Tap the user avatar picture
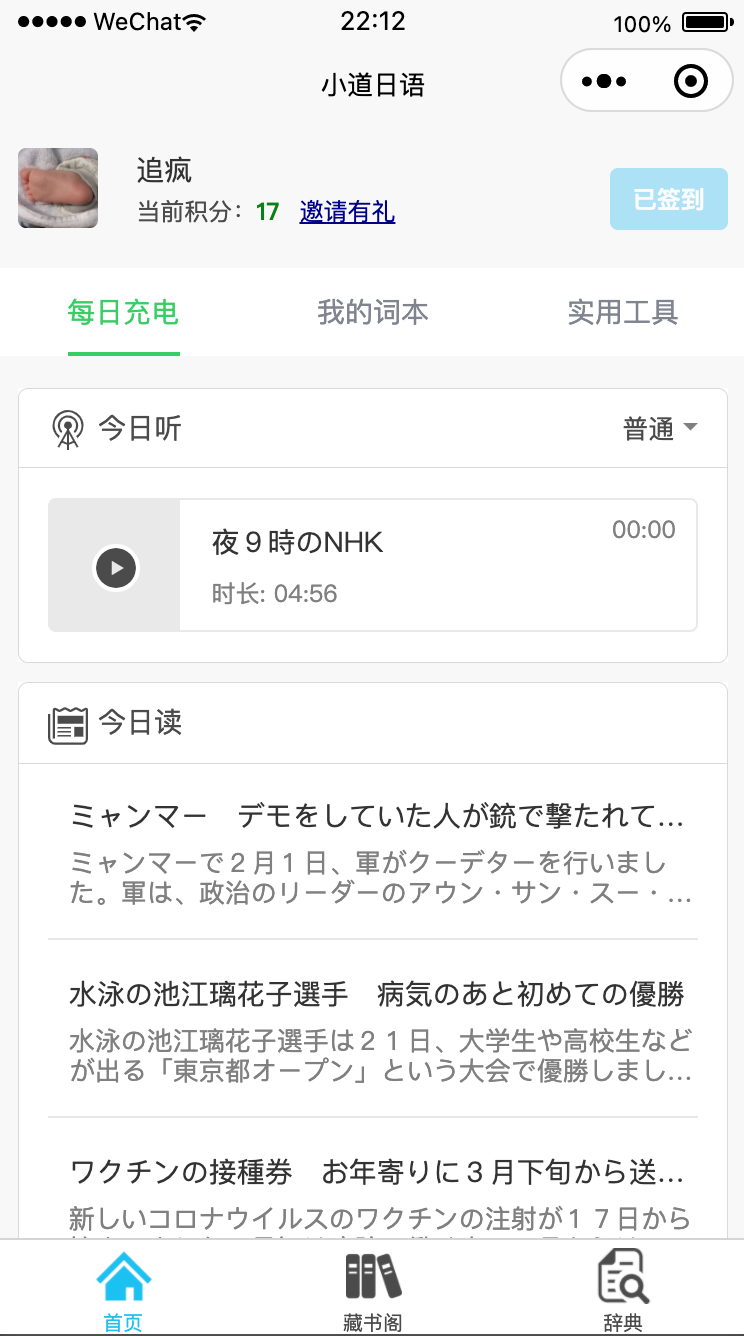The height and width of the screenshot is (1336, 744). click(58, 188)
